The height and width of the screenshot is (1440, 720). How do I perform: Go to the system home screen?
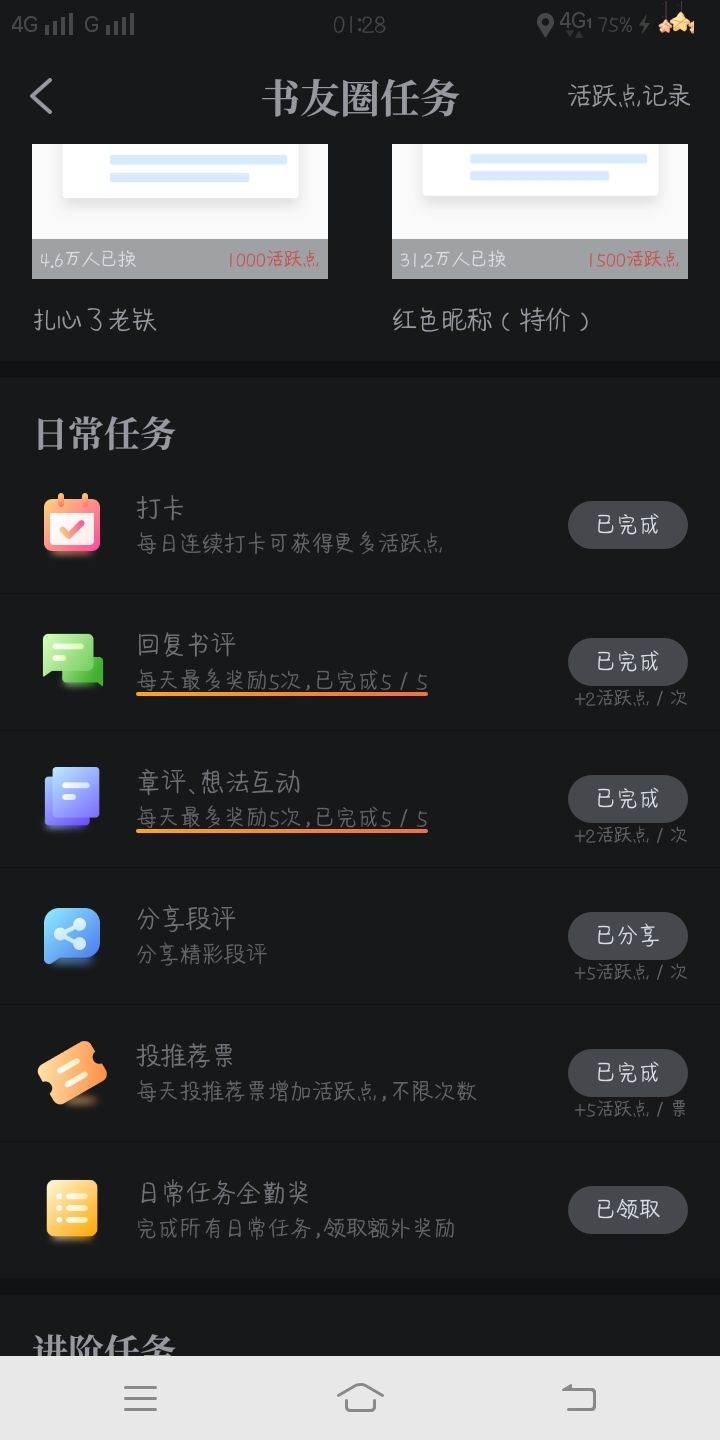[360, 1398]
